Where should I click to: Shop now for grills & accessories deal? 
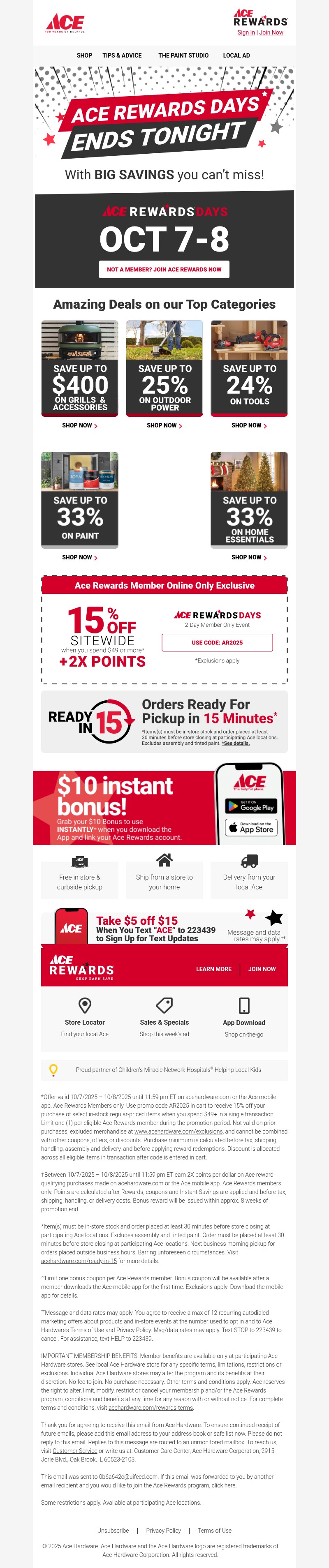(x=79, y=425)
